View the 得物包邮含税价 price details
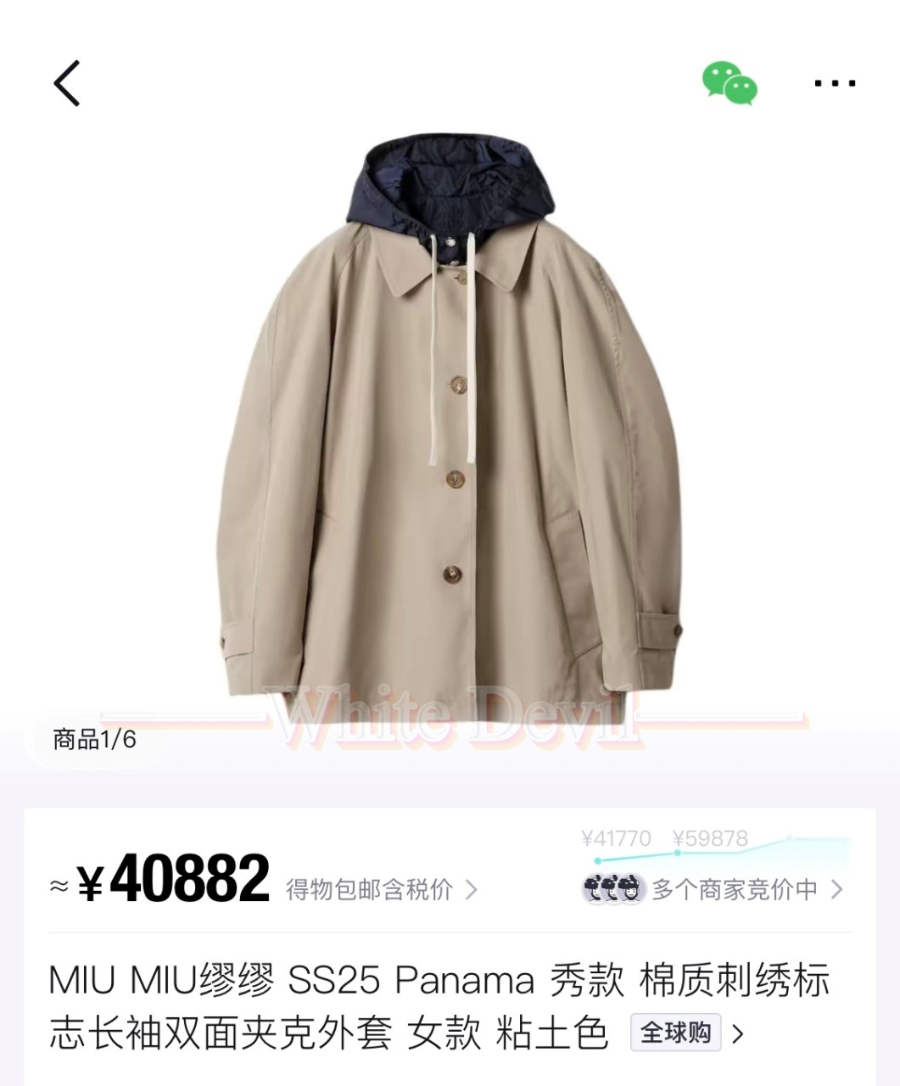 tap(381, 889)
